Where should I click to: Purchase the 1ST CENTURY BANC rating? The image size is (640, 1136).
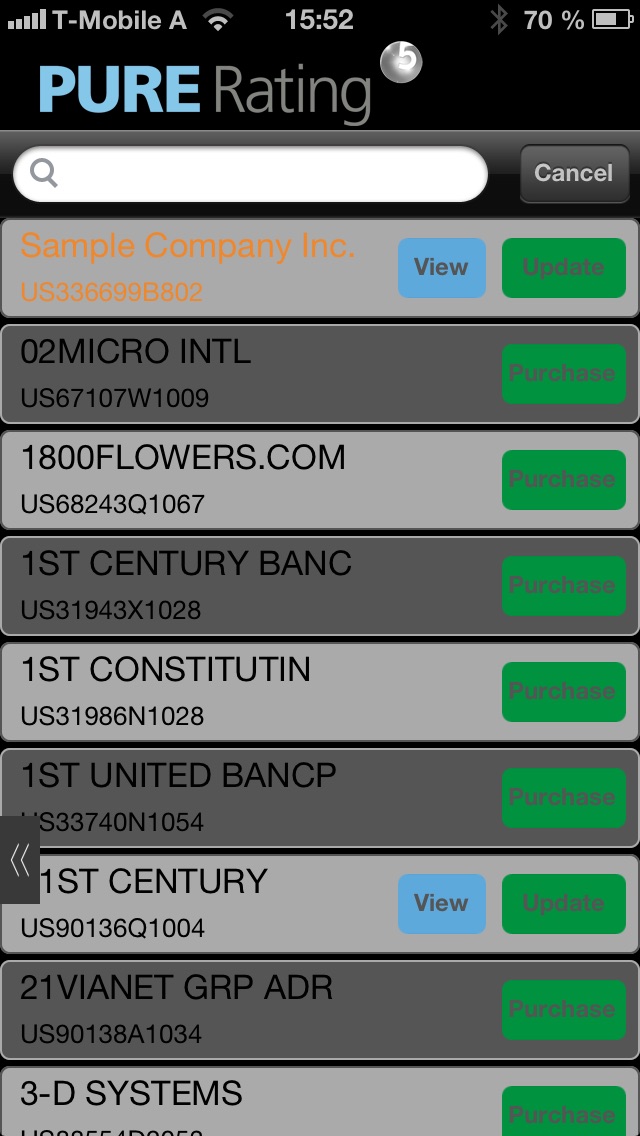pyautogui.click(x=563, y=586)
